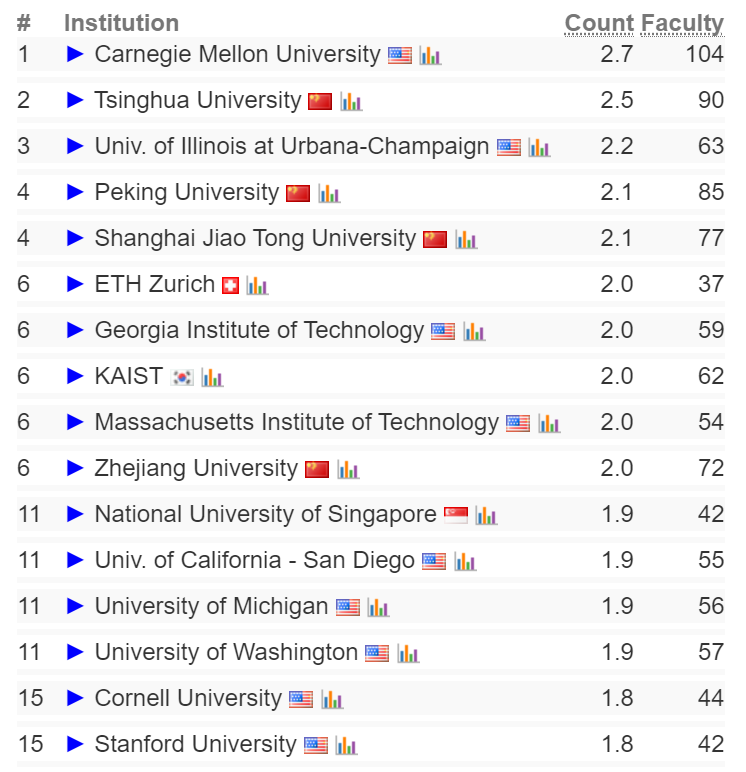This screenshot has width=746, height=772.
Task: Open the chart icon for Tsinghua University
Action: tap(350, 101)
